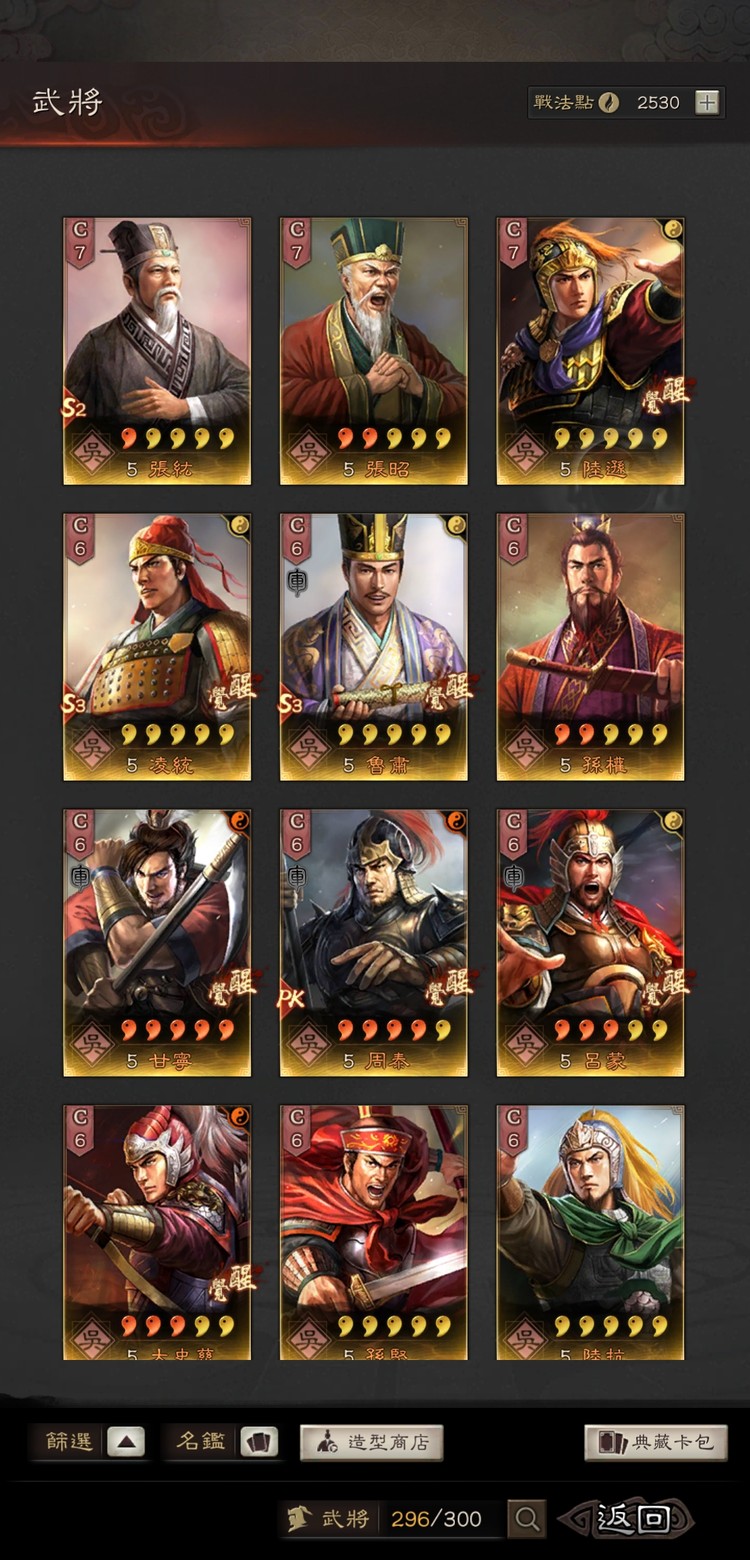Select the 孫權 general card
This screenshot has height=1560, width=750.
[x=590, y=646]
